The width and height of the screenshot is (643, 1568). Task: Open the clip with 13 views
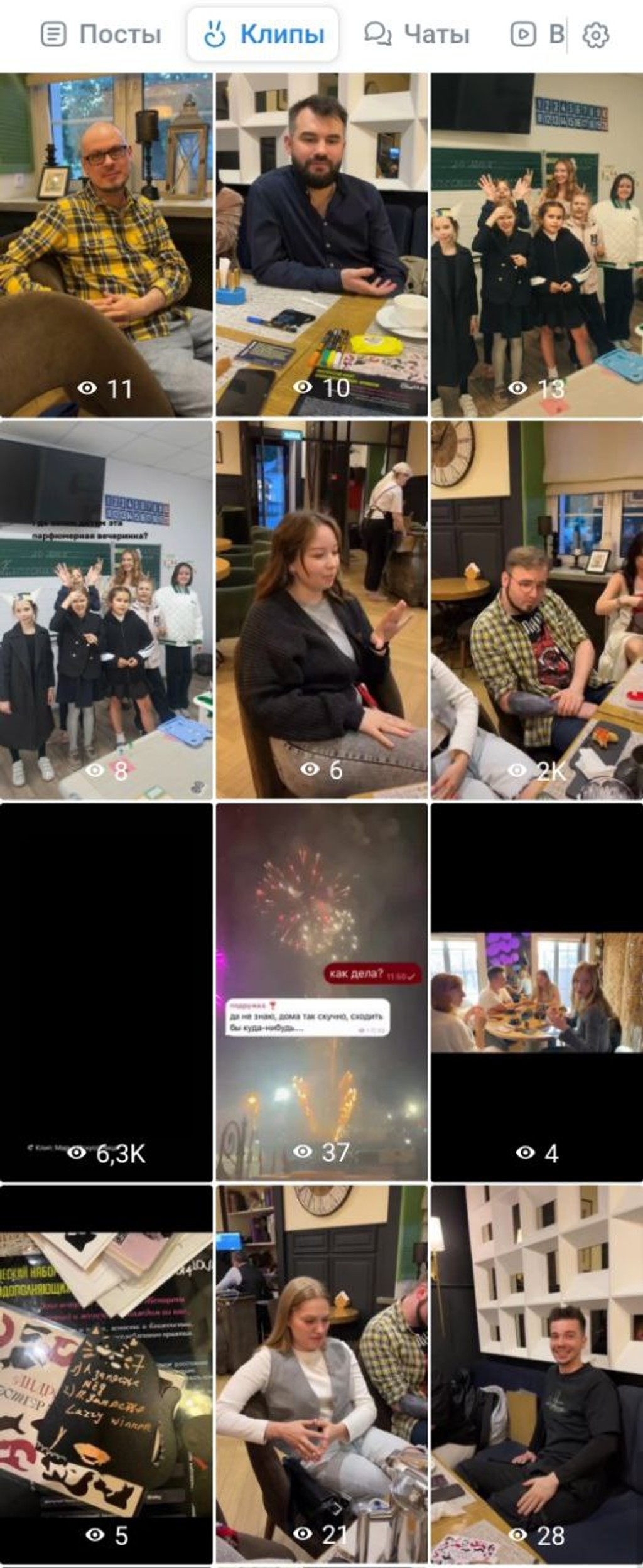click(x=537, y=245)
